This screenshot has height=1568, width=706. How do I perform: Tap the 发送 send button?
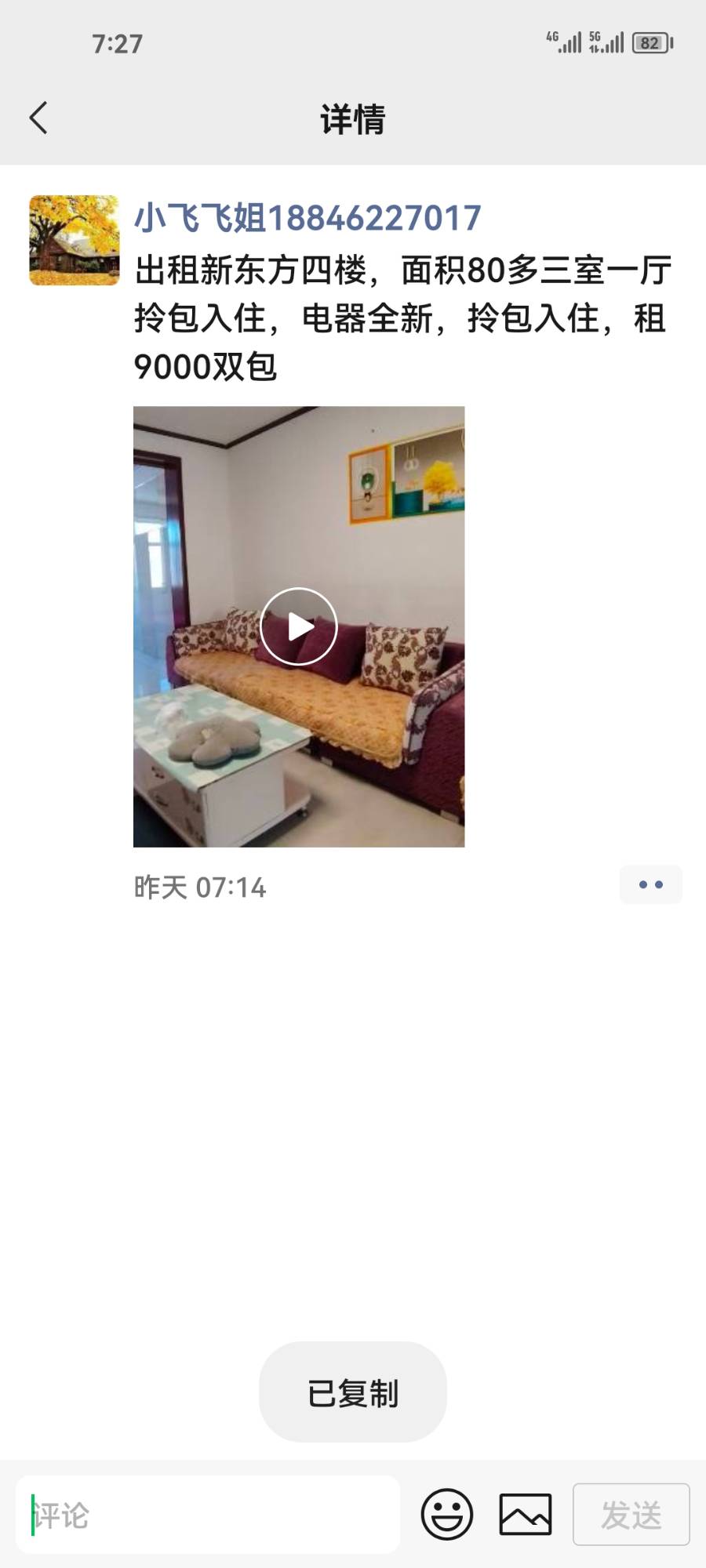point(631,1514)
